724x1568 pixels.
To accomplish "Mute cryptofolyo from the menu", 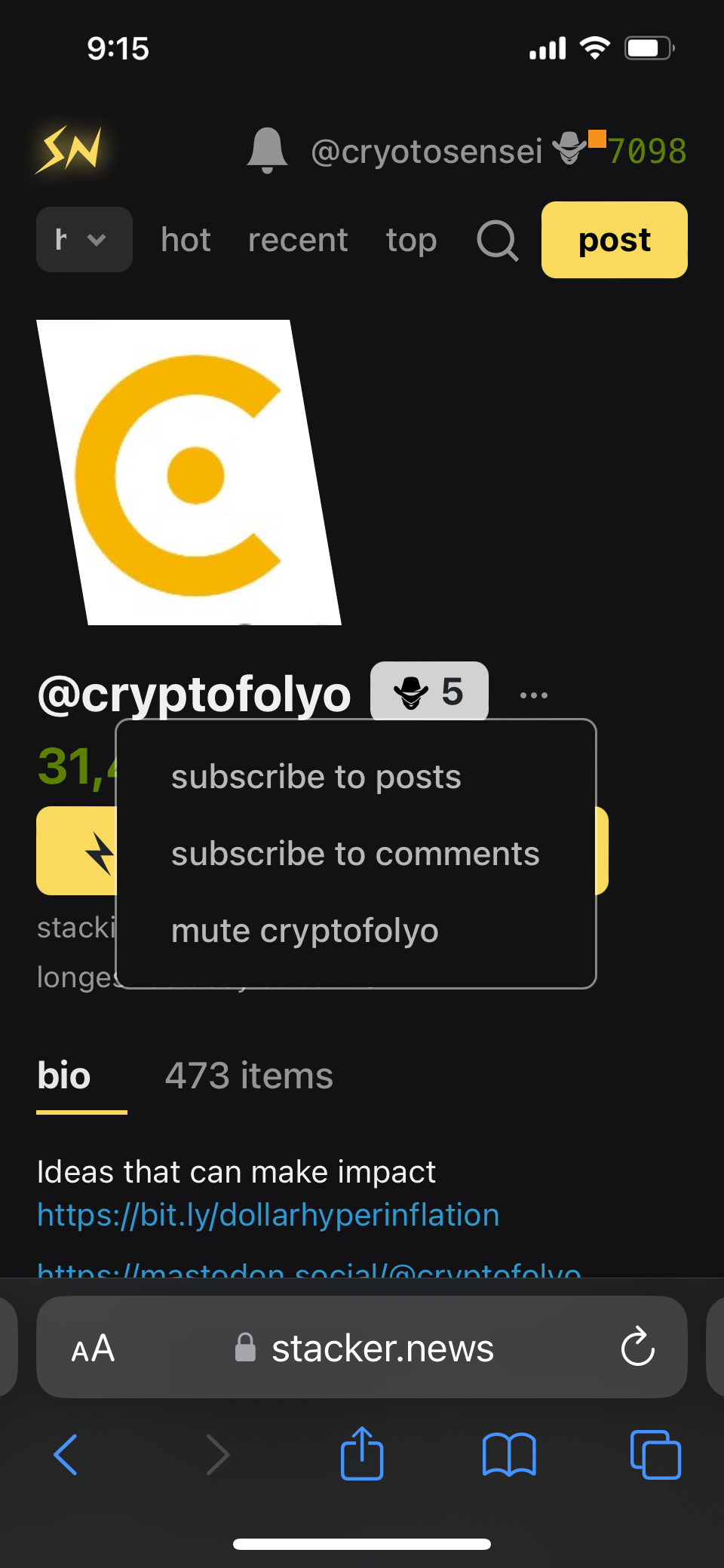I will point(305,931).
